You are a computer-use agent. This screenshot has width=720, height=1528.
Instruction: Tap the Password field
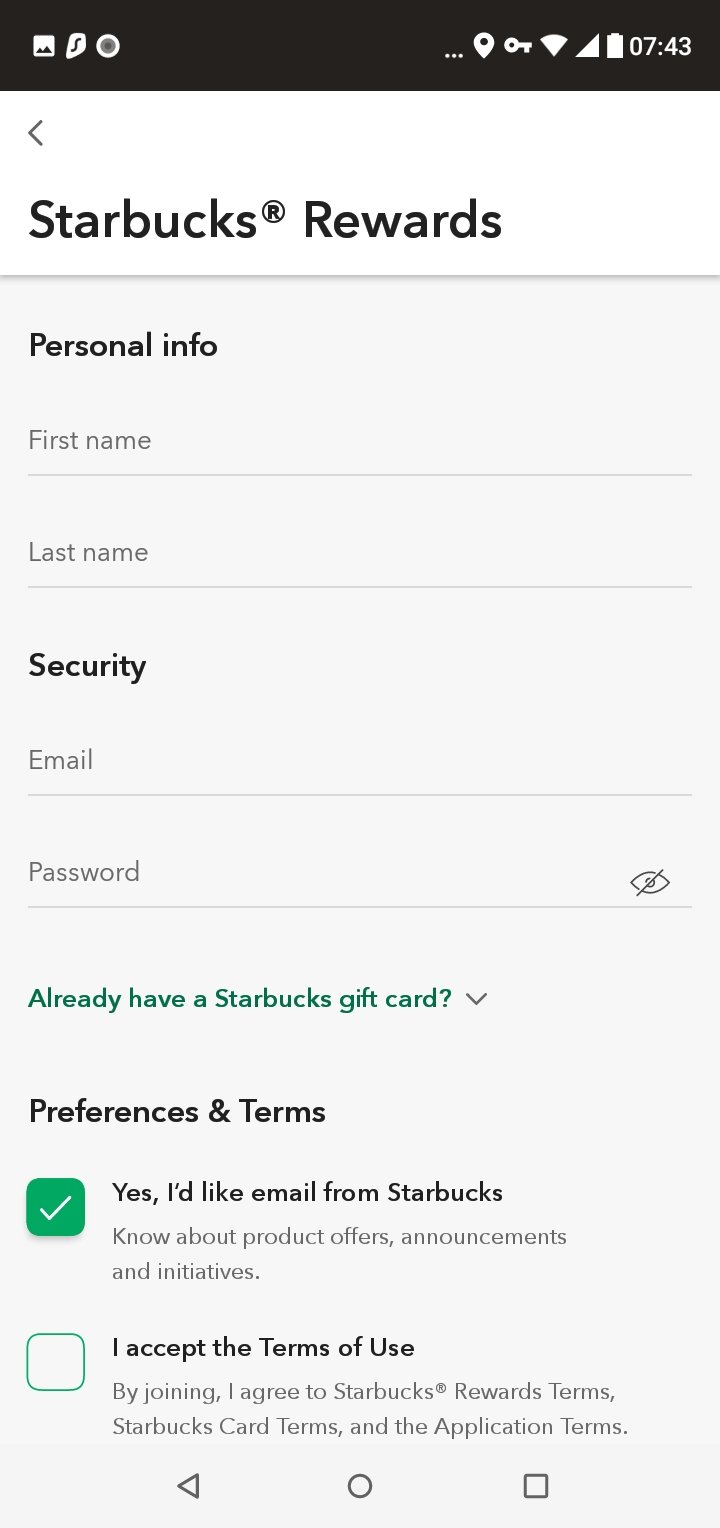click(325, 874)
